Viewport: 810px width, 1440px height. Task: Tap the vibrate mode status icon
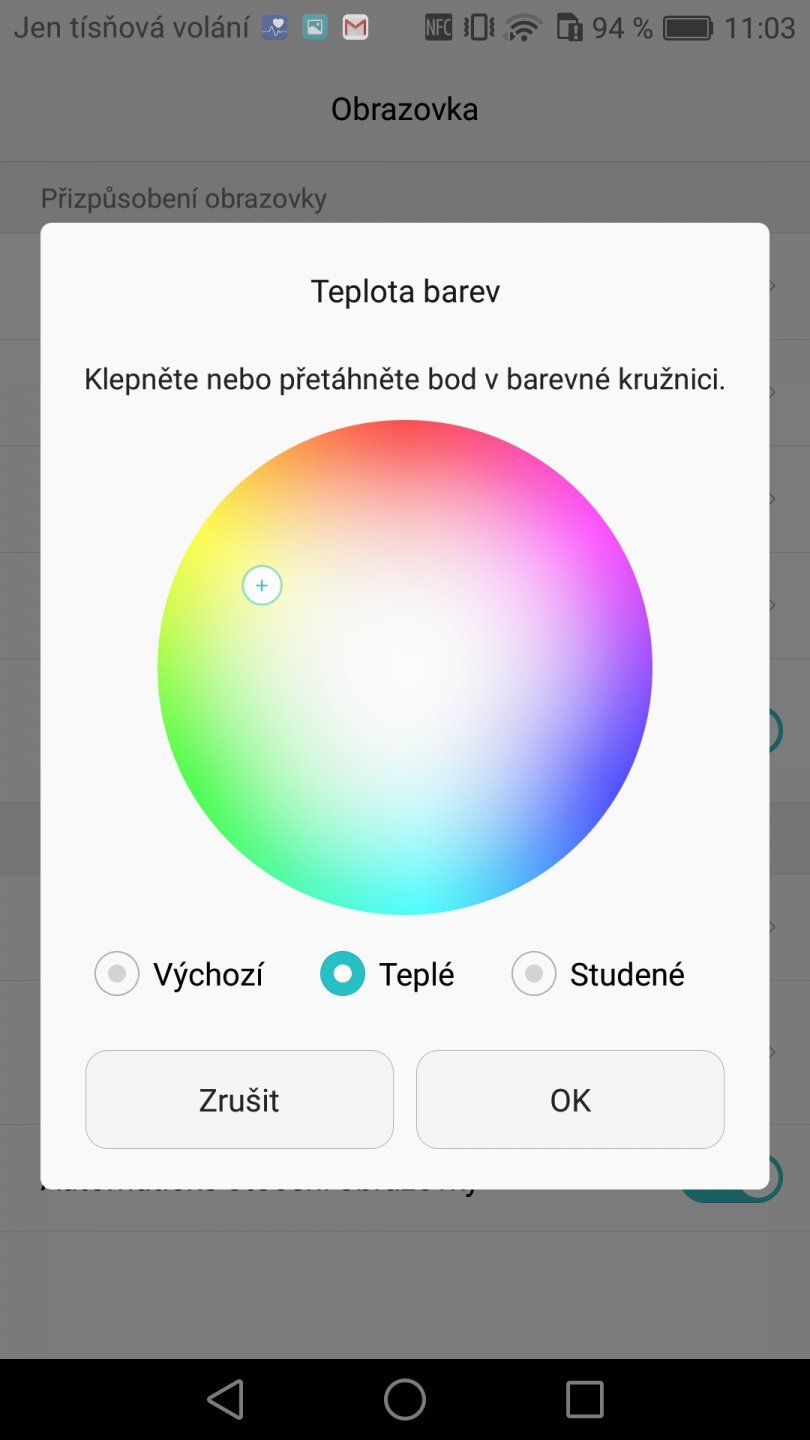(481, 27)
